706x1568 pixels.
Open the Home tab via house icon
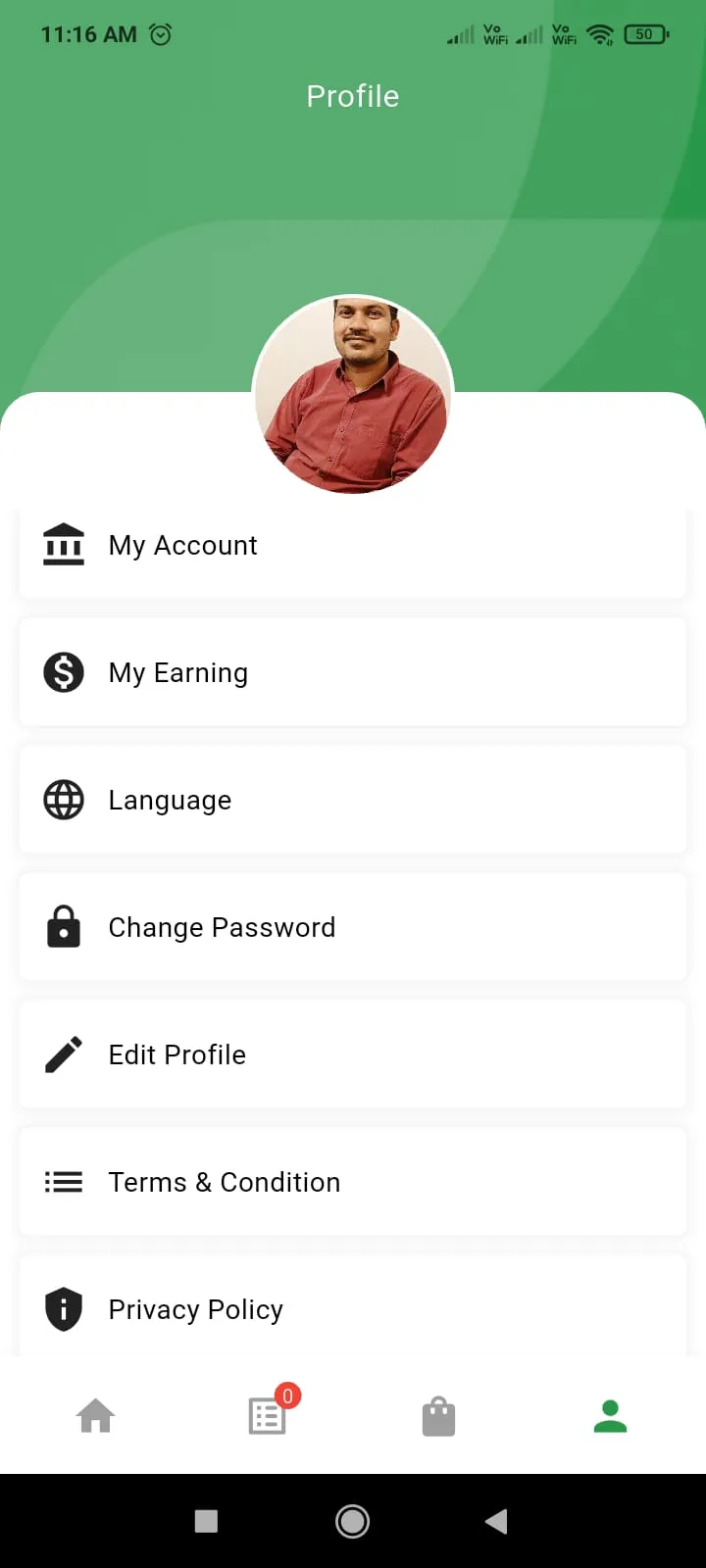click(x=95, y=1415)
